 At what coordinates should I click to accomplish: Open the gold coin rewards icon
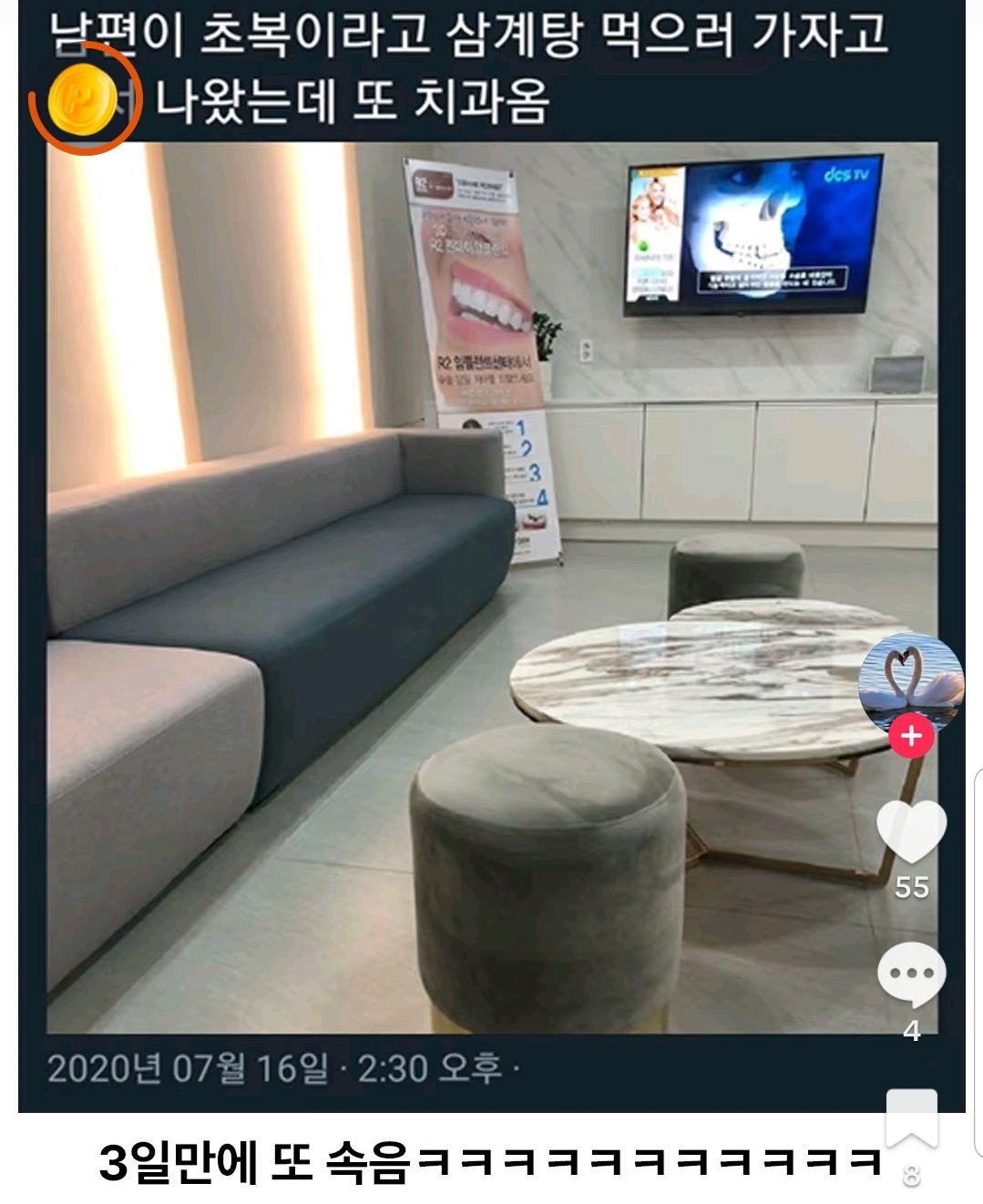coord(81,99)
